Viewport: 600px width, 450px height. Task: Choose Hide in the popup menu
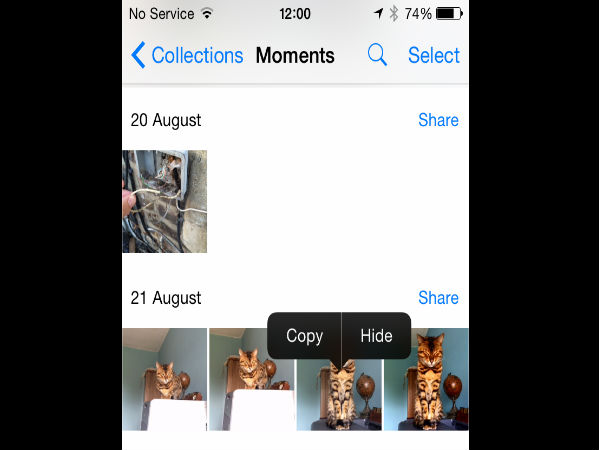click(376, 336)
